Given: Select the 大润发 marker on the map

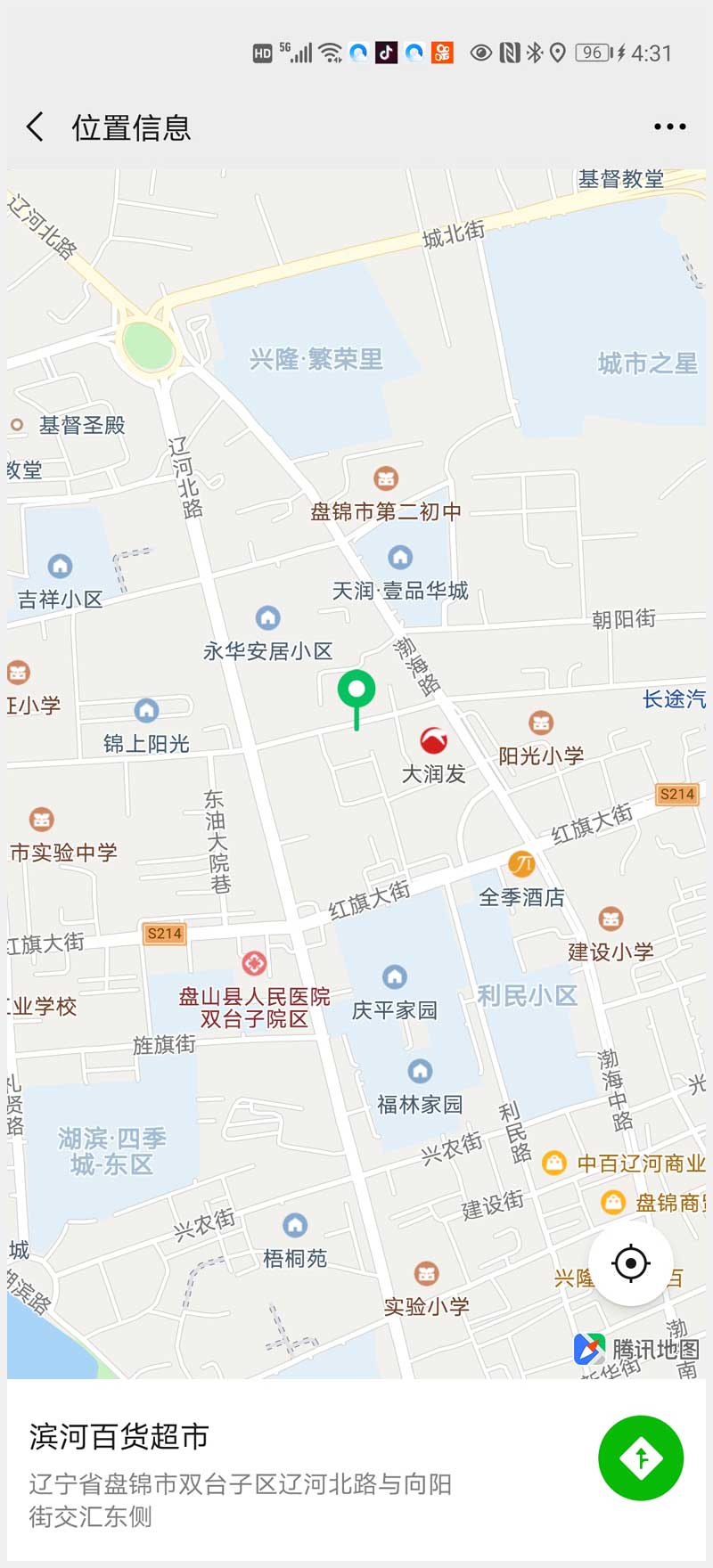Looking at the screenshot, I should (x=434, y=741).
